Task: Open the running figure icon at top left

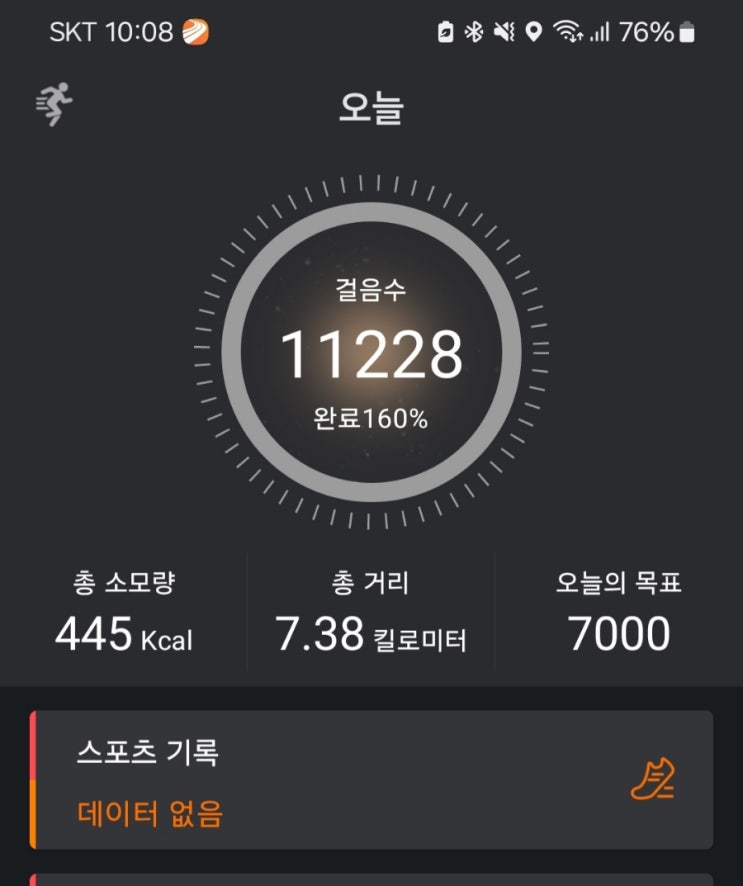Action: (x=54, y=104)
